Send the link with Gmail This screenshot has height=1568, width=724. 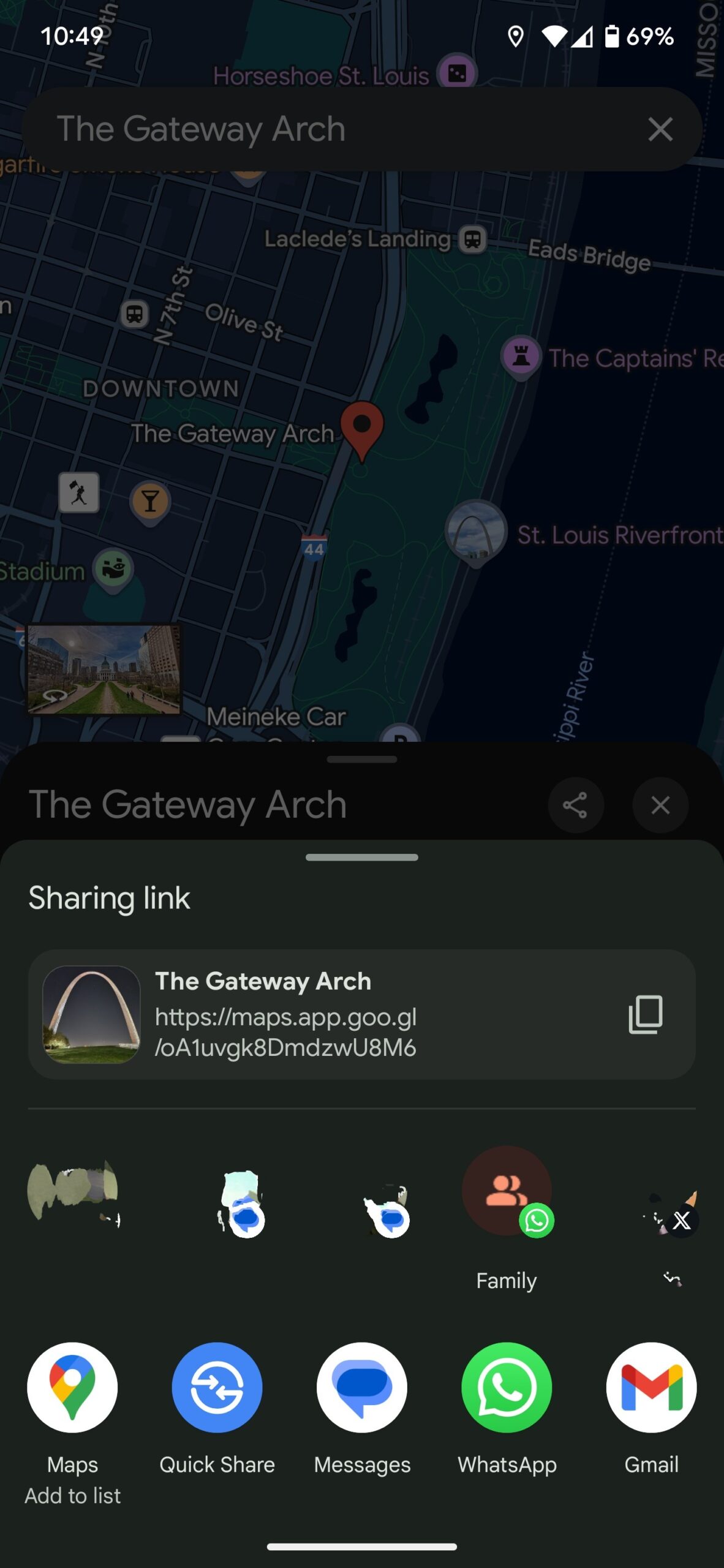click(x=651, y=1388)
